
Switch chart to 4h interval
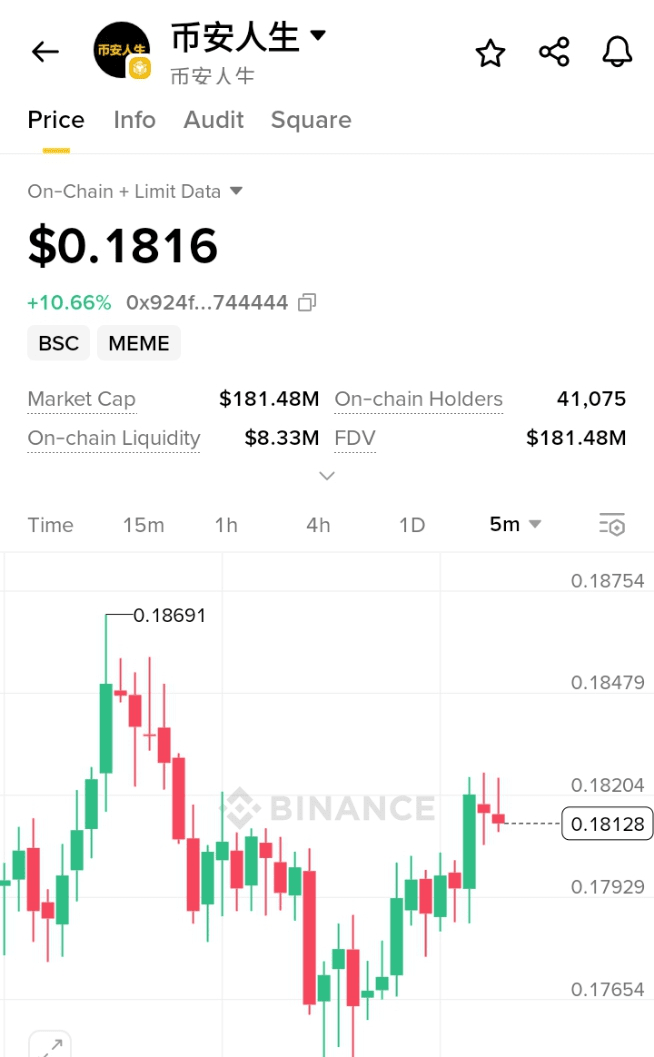tap(318, 525)
